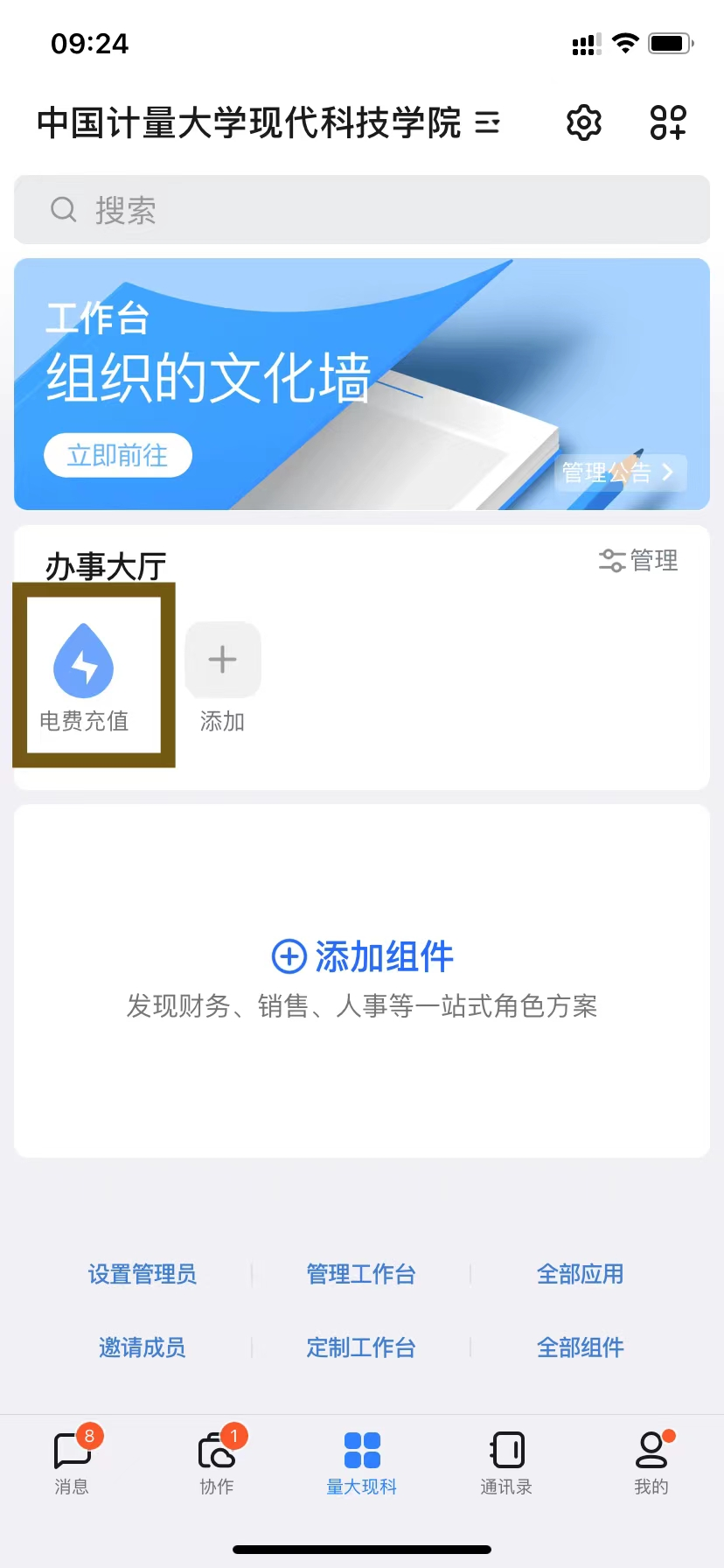
Task: Switch to the 消息 tab
Action: pos(72,1461)
